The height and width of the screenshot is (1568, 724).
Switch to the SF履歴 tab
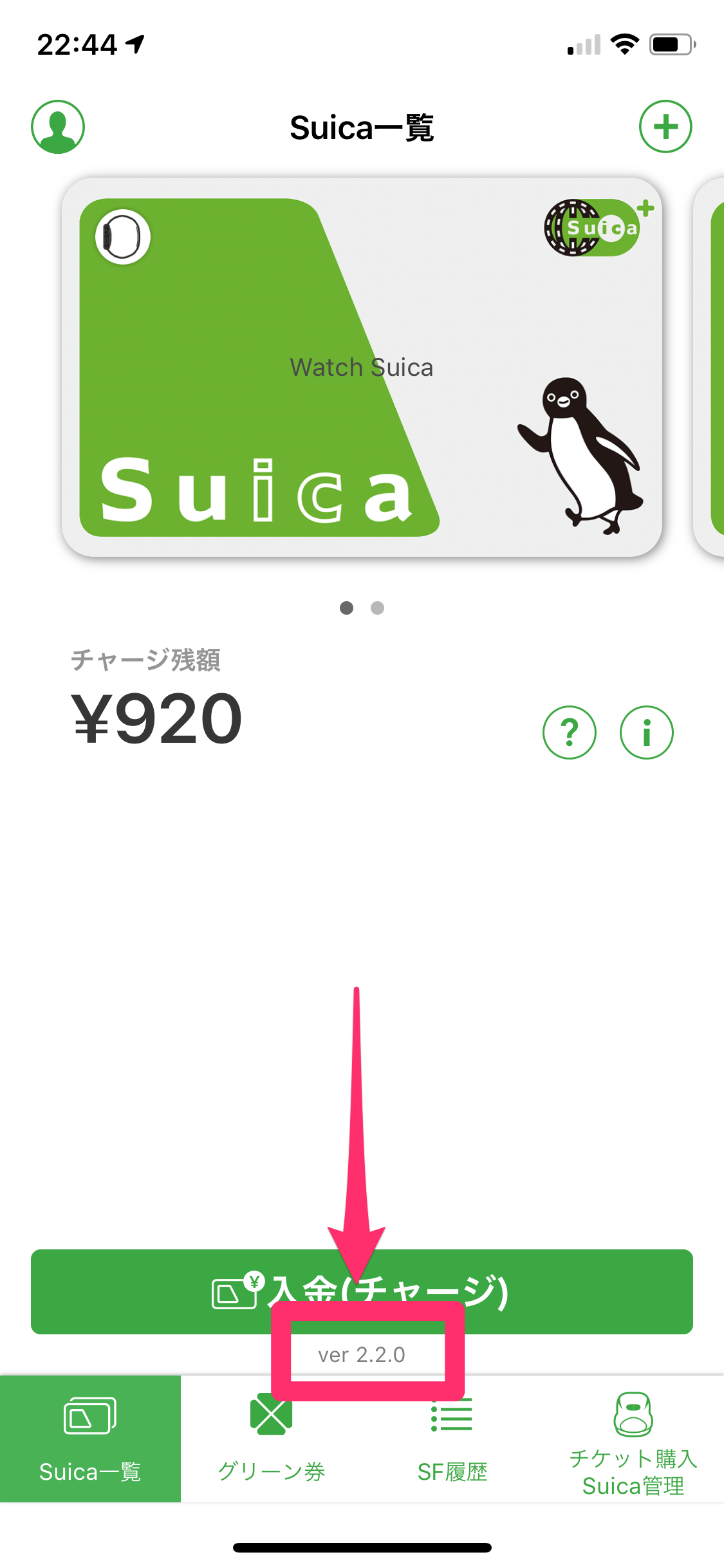(x=452, y=1439)
